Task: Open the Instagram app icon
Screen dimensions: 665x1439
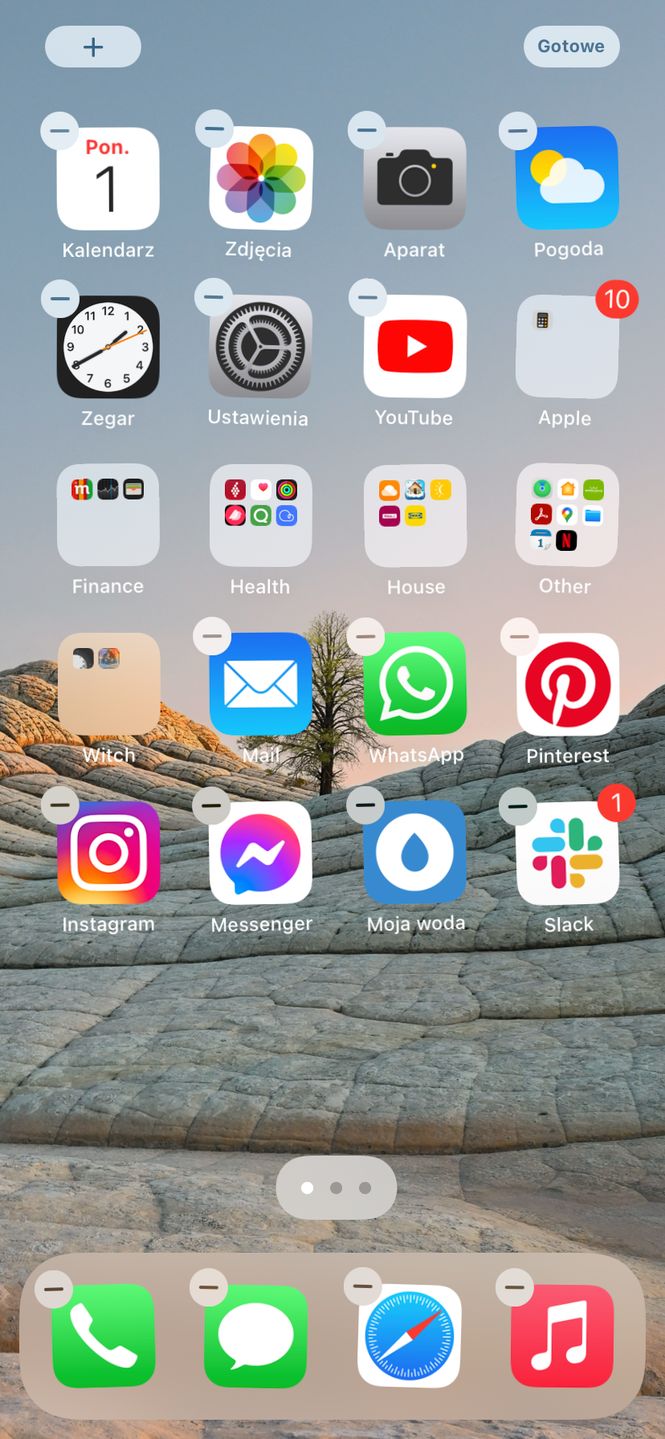Action: pyautogui.click(x=108, y=853)
